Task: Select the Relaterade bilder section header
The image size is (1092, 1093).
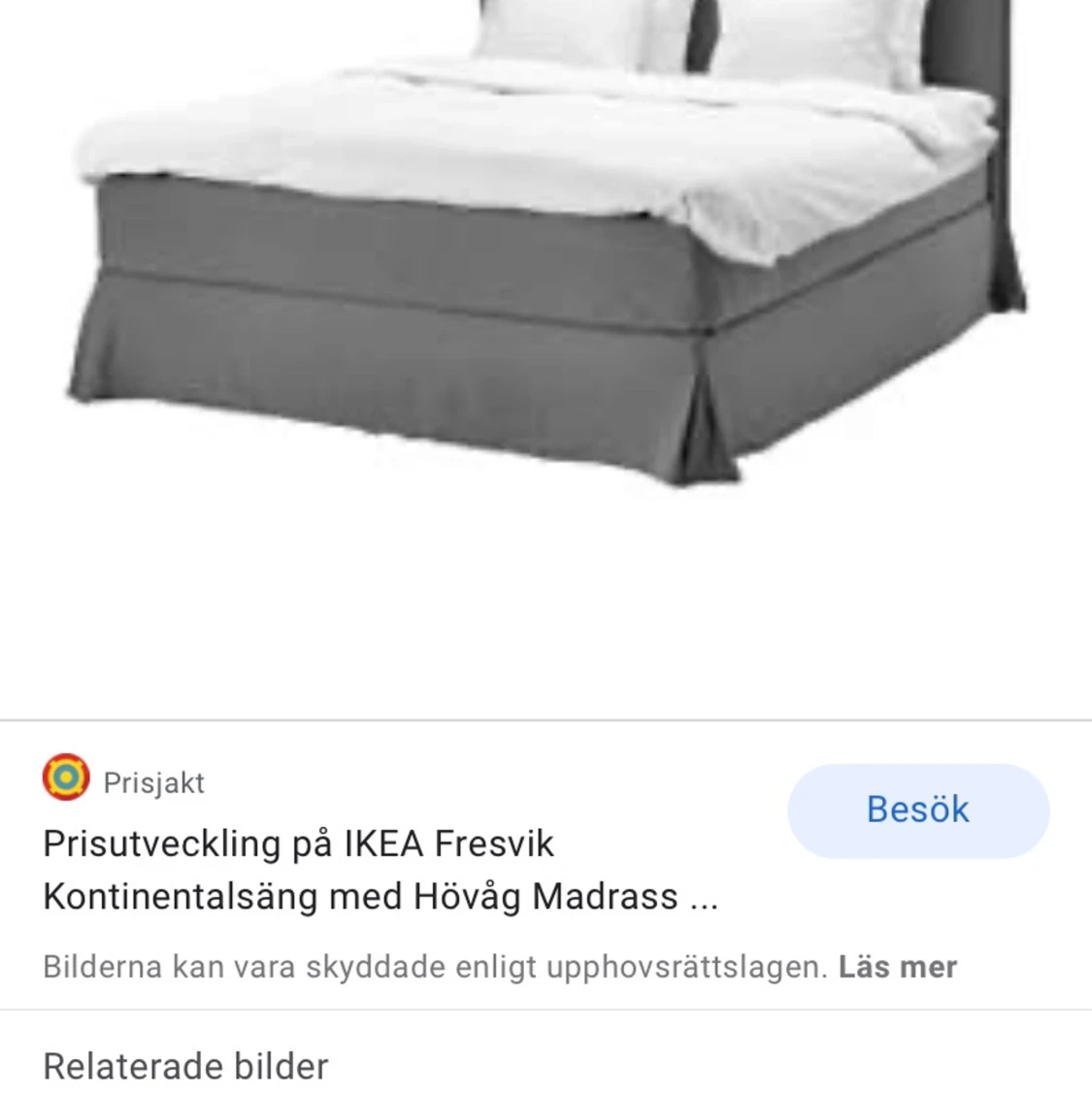Action: pyautogui.click(x=185, y=1066)
